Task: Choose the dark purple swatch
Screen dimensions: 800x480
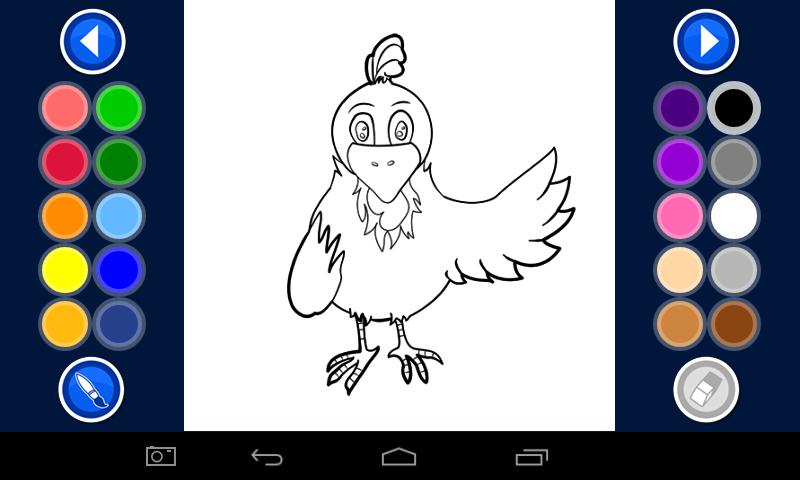Action: pyautogui.click(x=680, y=108)
